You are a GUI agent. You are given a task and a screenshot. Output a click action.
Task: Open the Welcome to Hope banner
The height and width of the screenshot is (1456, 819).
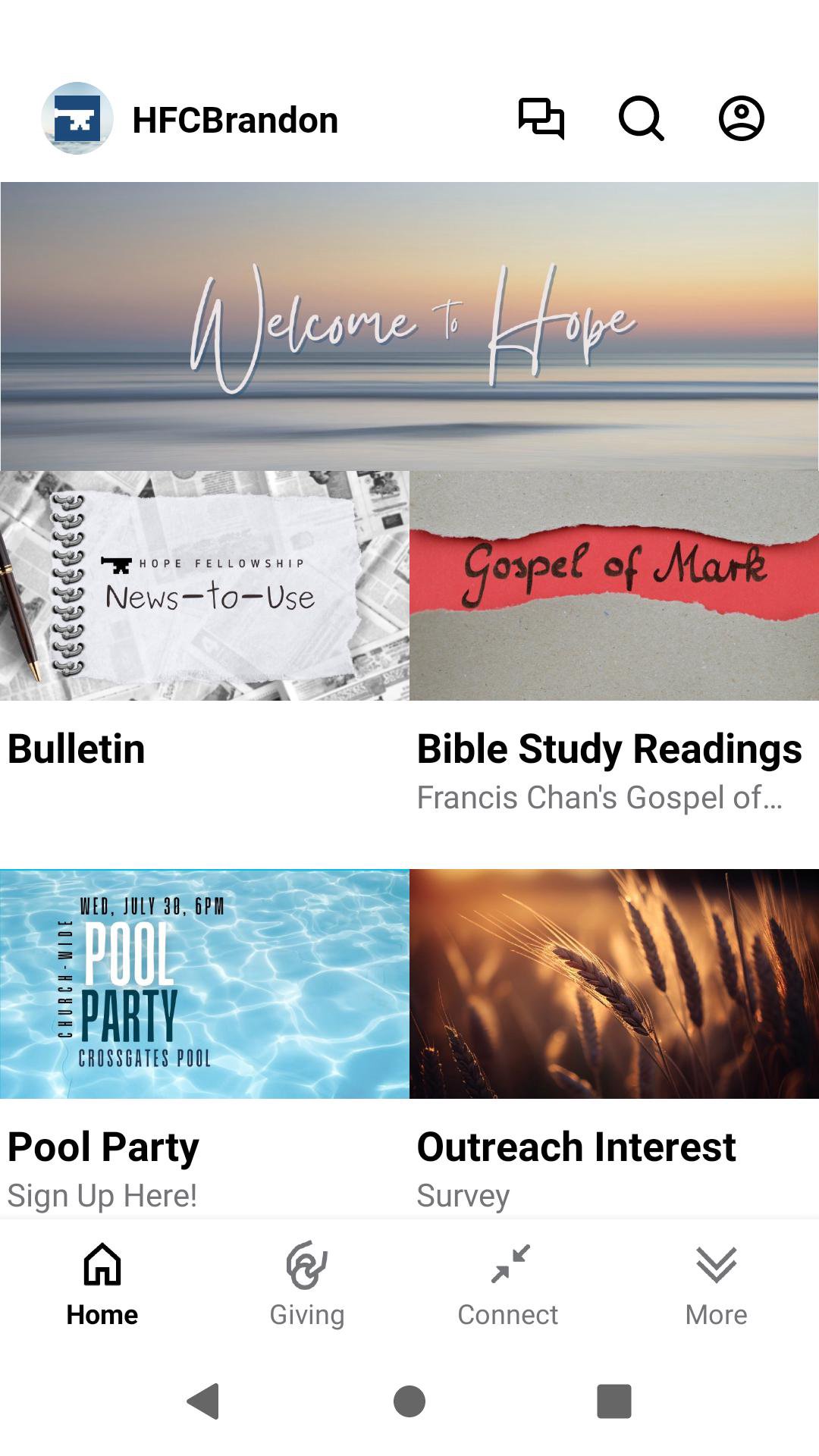[x=409, y=326]
